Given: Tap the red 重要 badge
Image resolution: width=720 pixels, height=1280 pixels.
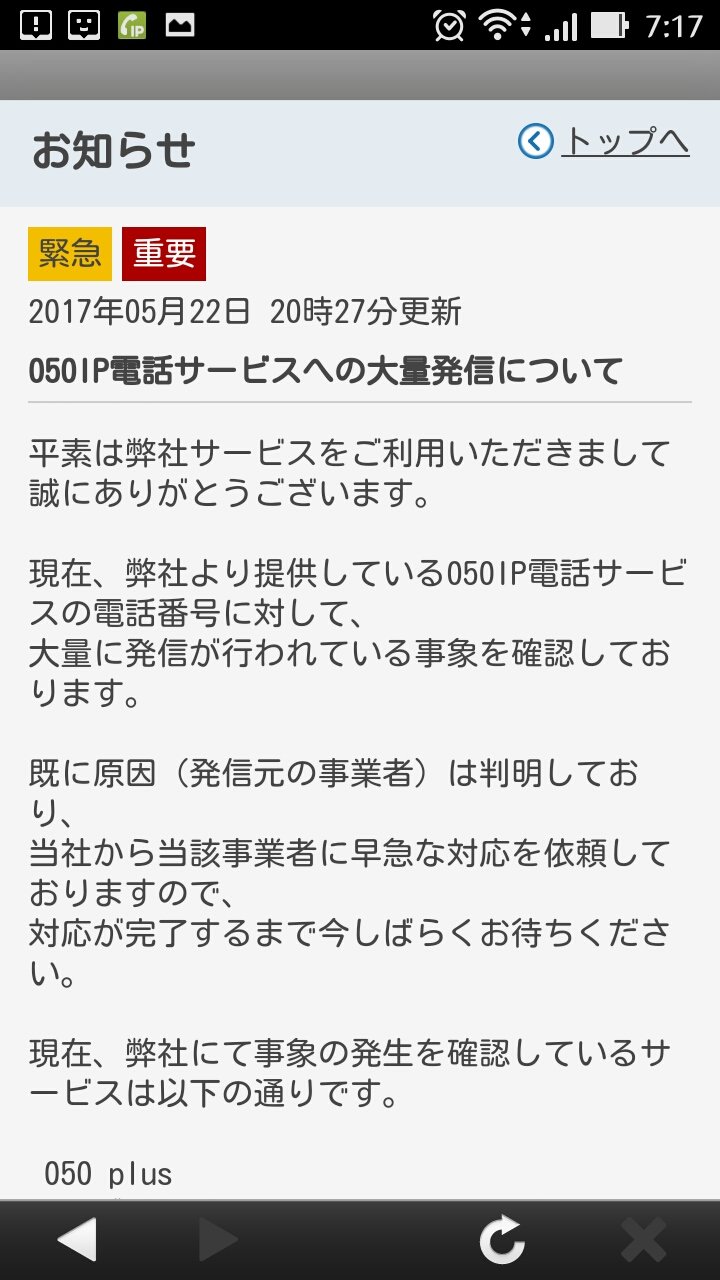Looking at the screenshot, I should point(163,252).
